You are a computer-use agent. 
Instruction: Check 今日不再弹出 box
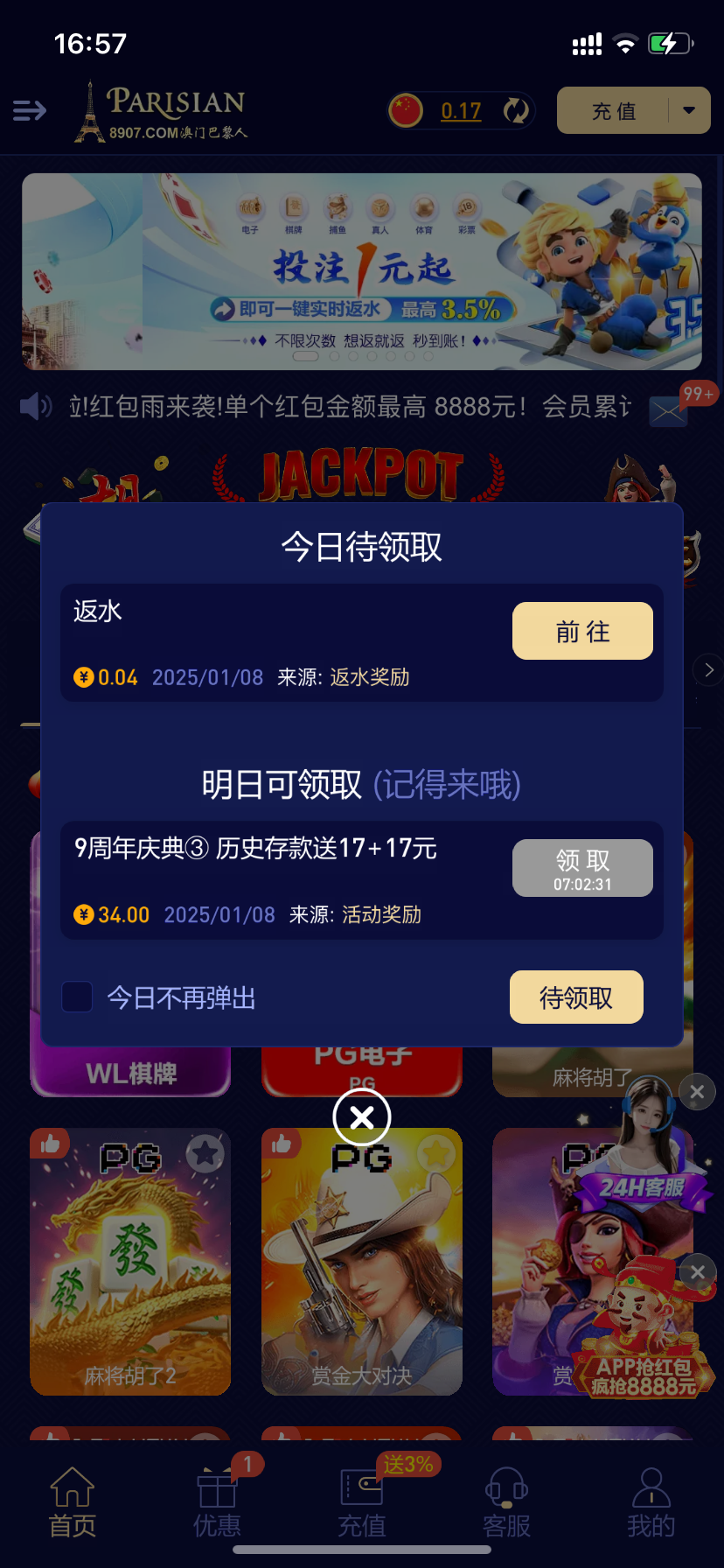[77, 997]
